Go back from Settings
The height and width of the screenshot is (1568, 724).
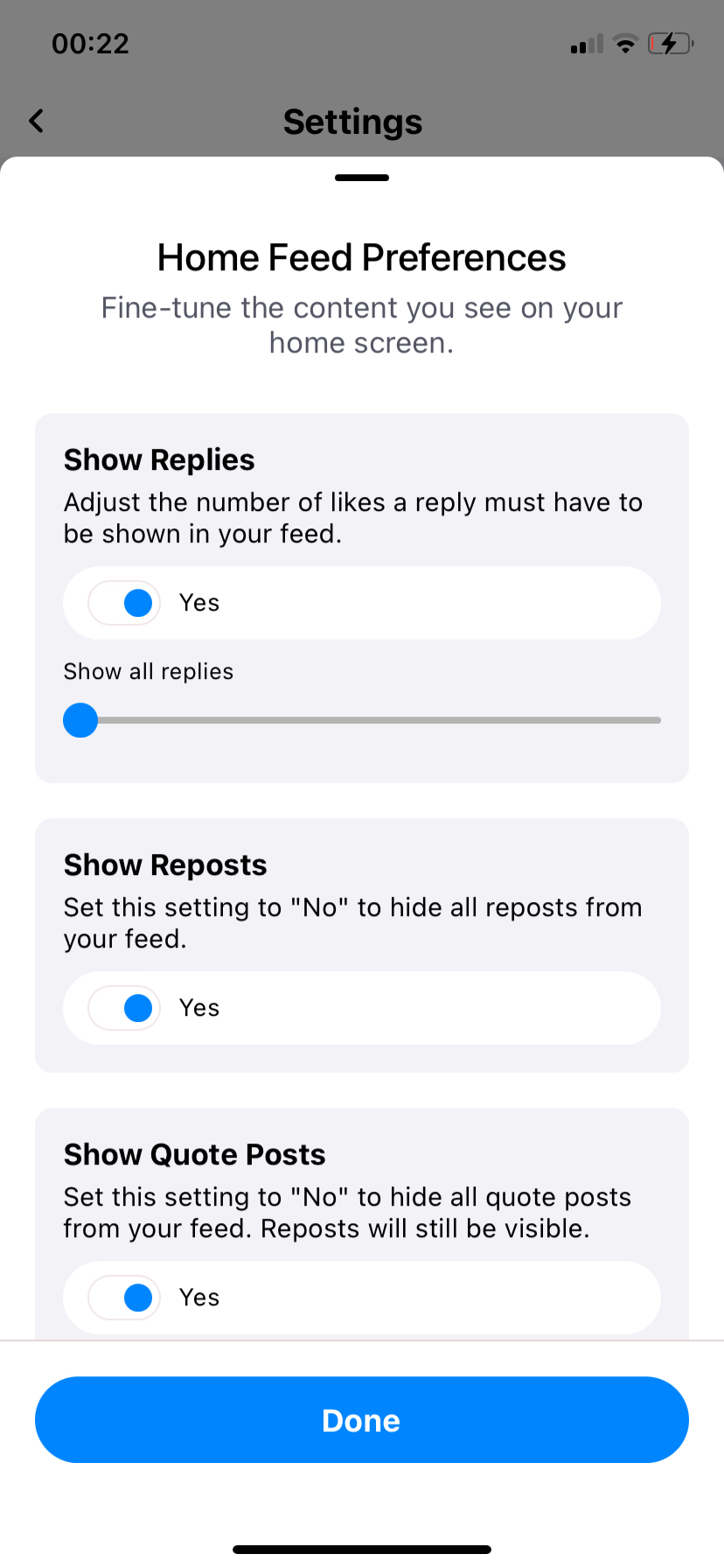[37, 121]
